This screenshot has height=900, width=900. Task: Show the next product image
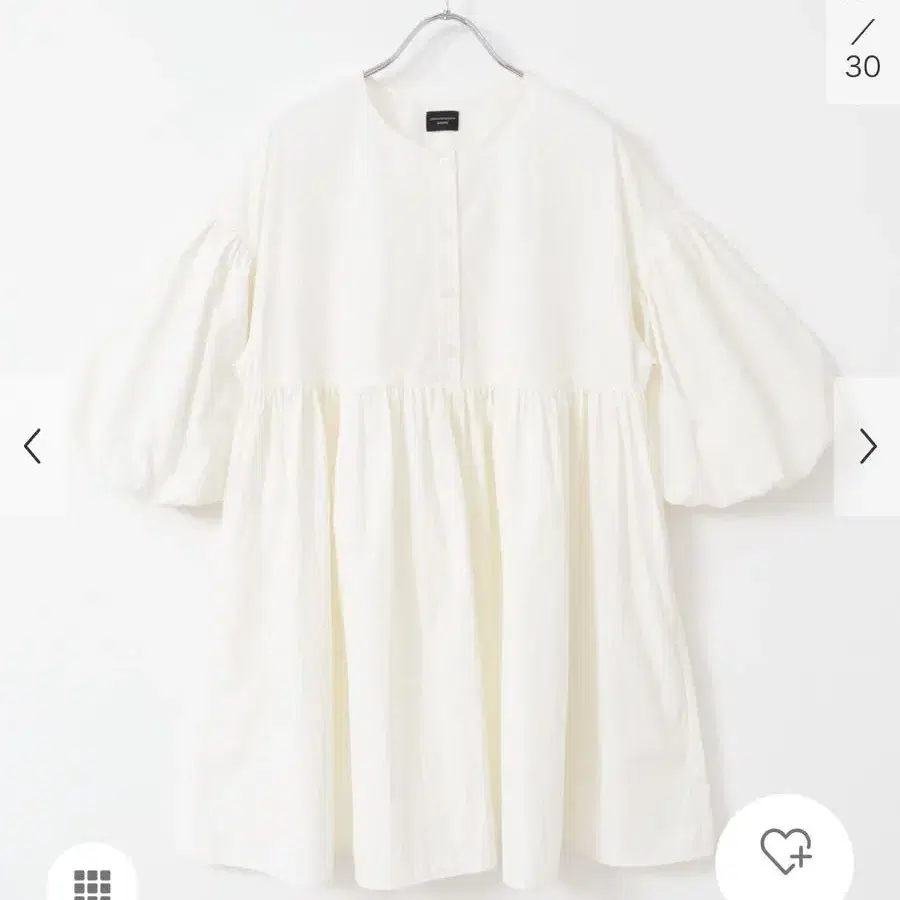click(867, 446)
